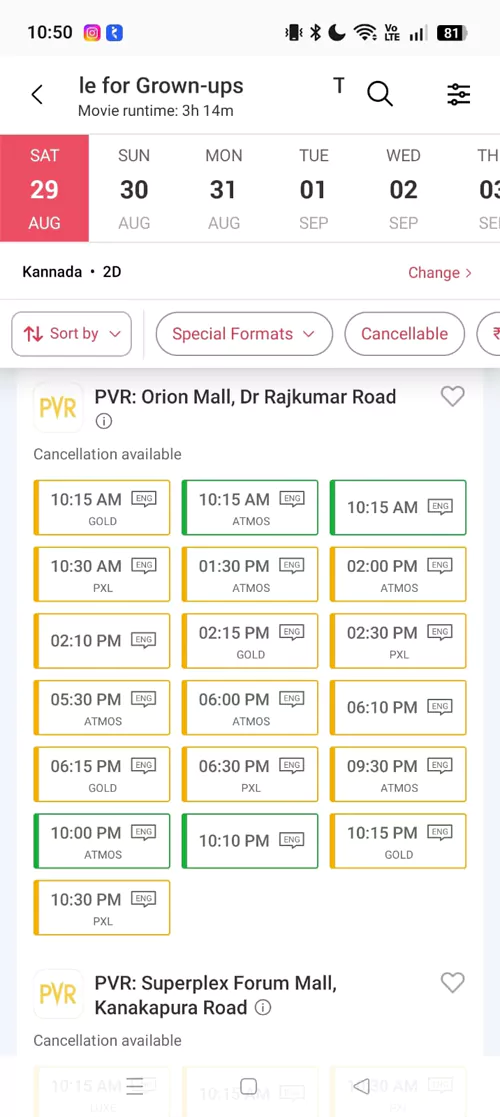Image resolution: width=500 pixels, height=1117 pixels.
Task: Open the search magnifier icon
Action: coord(380,93)
